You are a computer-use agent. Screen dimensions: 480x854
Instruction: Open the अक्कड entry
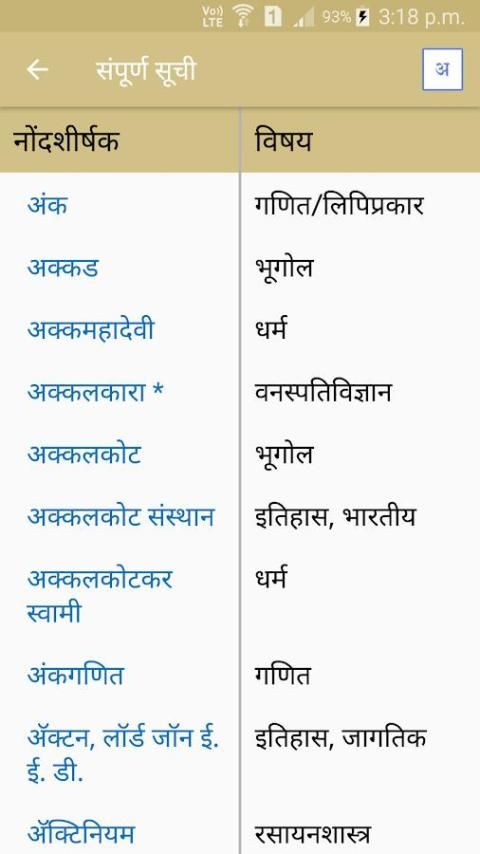click(63, 268)
